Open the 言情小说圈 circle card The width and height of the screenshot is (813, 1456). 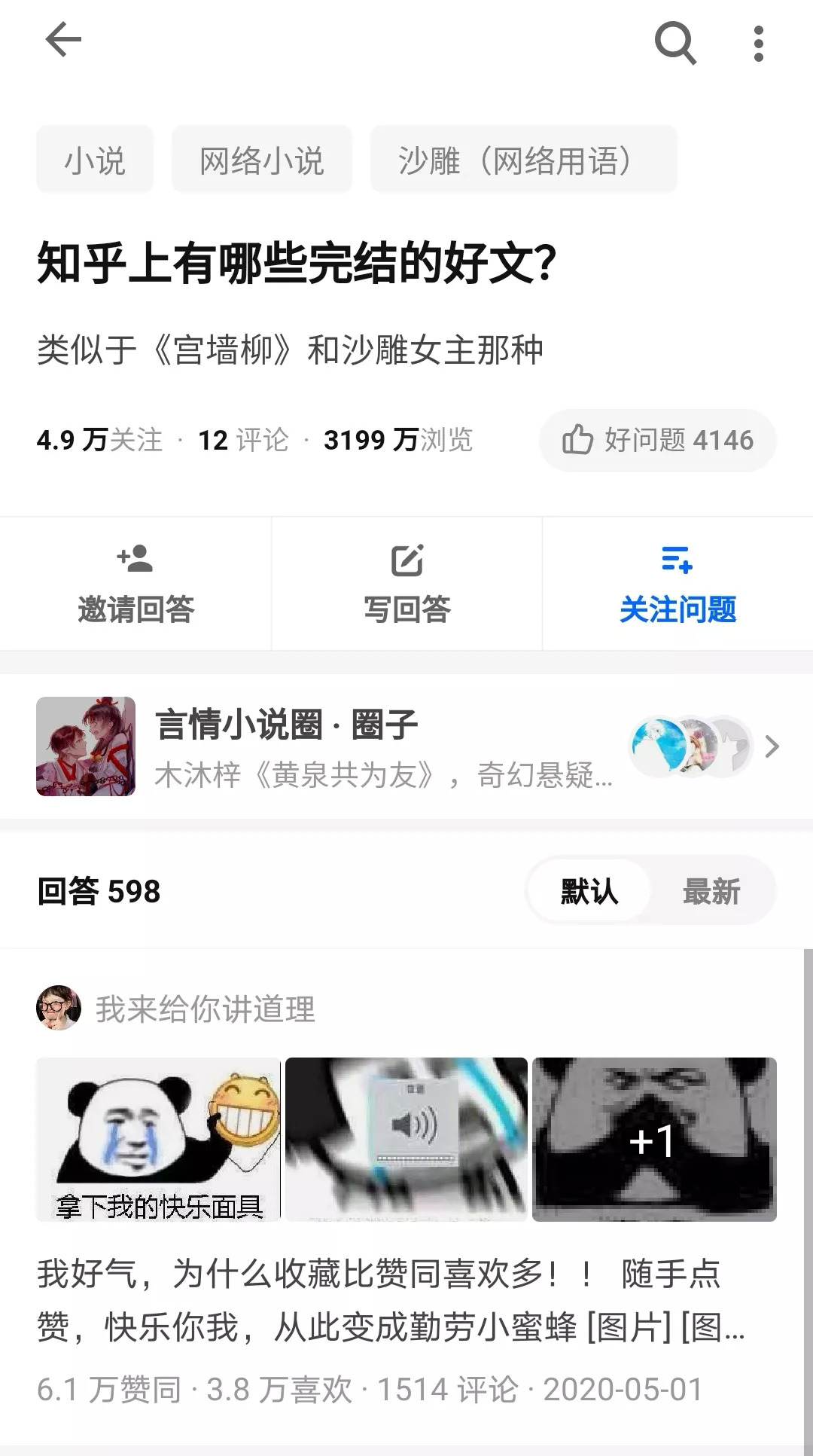(x=406, y=746)
